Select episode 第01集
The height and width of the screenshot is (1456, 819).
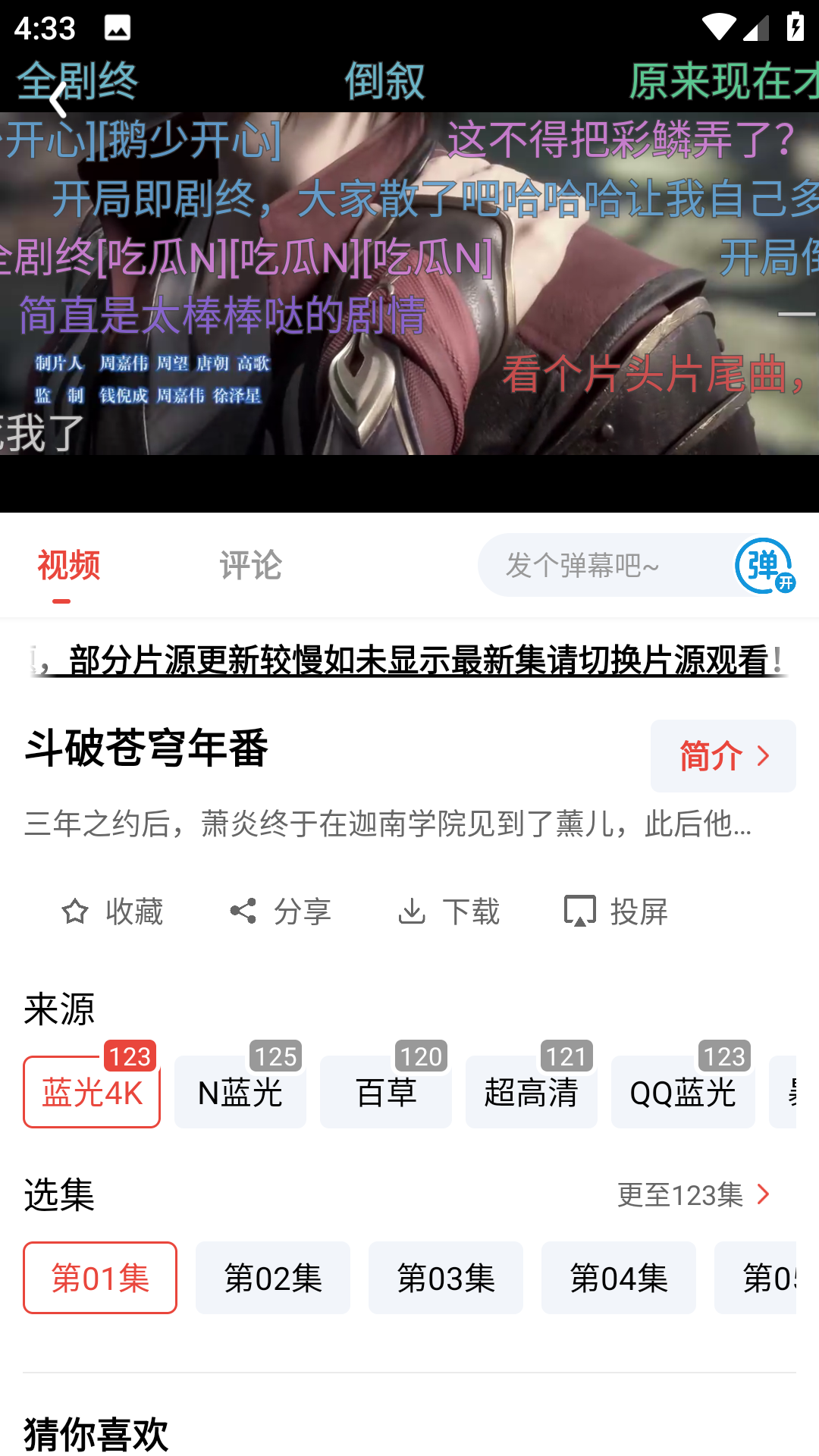(x=100, y=1278)
